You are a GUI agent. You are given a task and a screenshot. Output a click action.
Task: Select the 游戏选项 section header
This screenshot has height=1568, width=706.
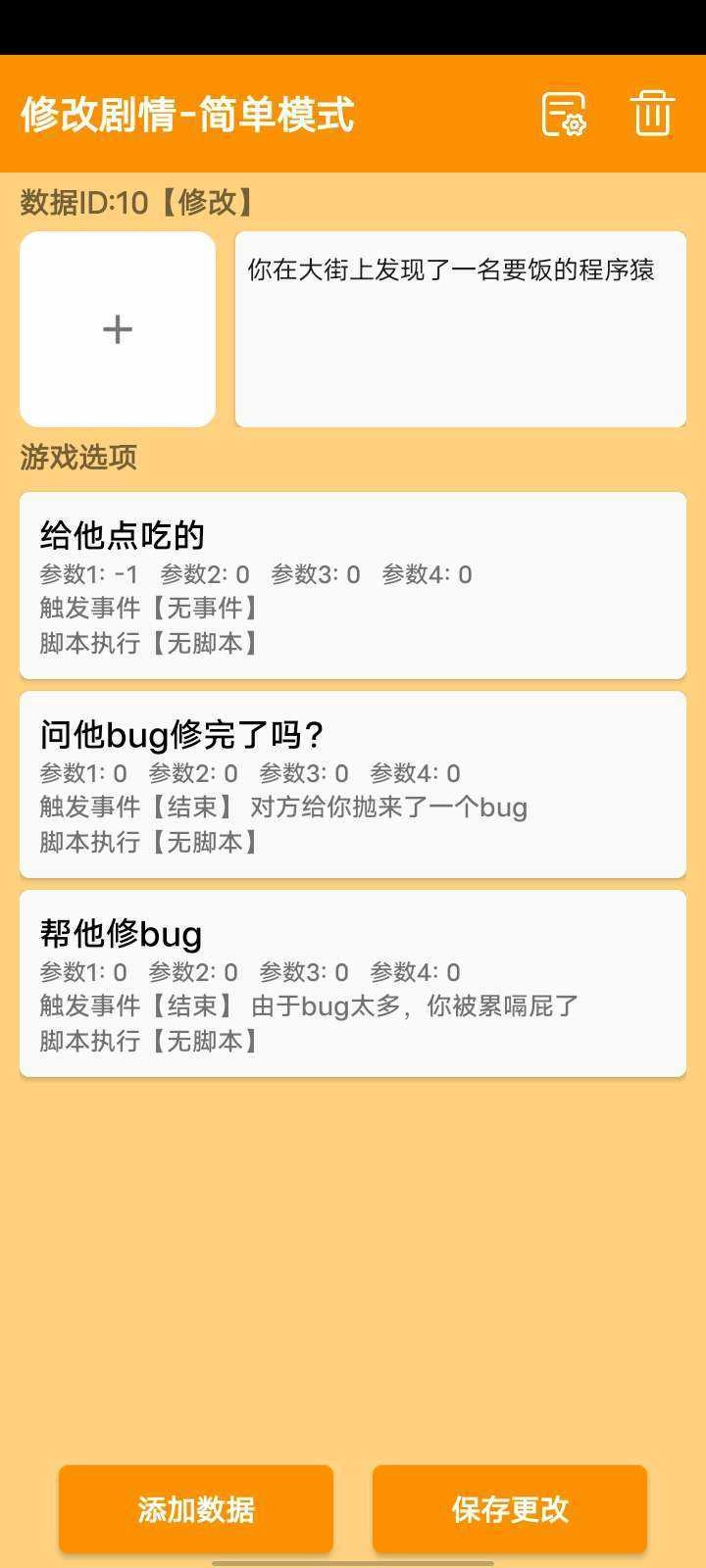(76, 458)
